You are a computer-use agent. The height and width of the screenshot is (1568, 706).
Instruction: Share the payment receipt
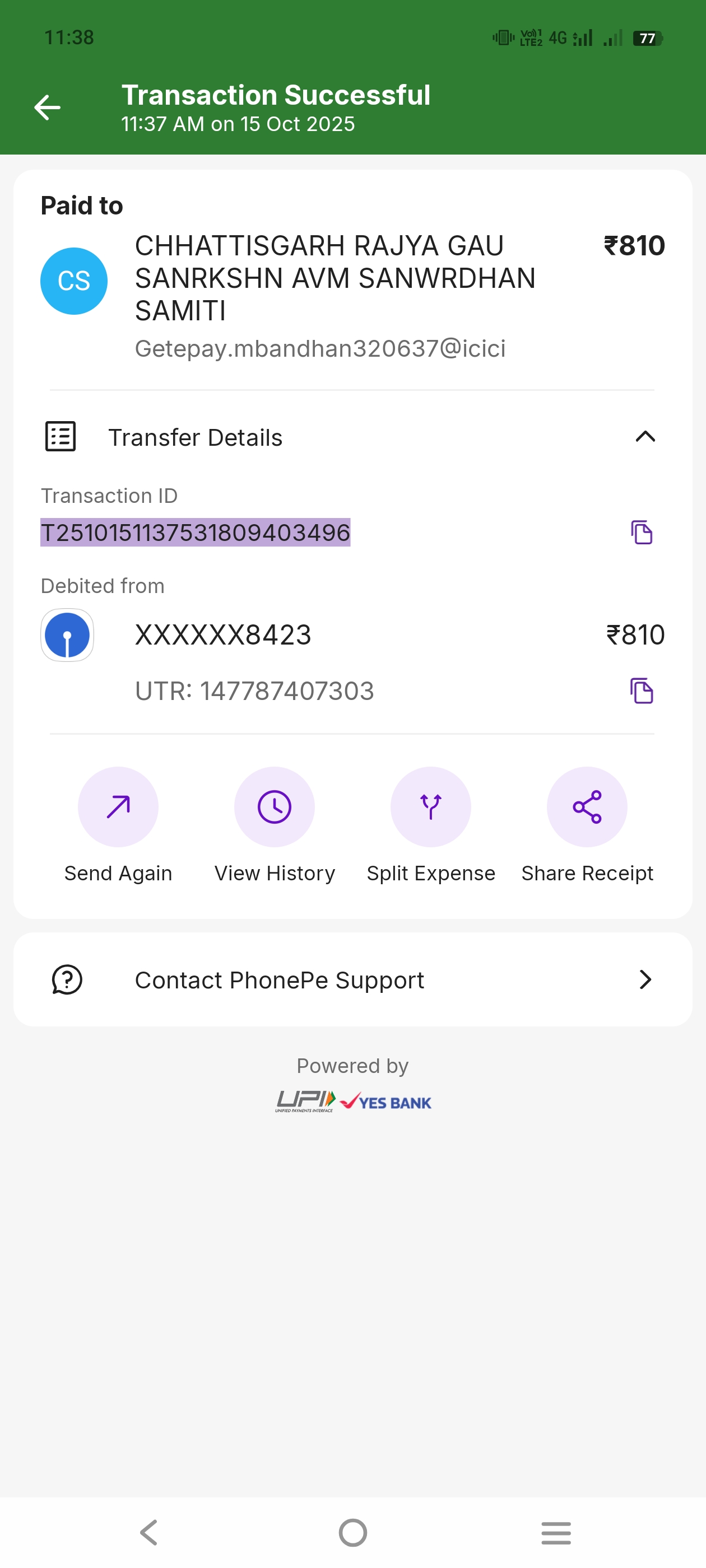[x=587, y=806]
